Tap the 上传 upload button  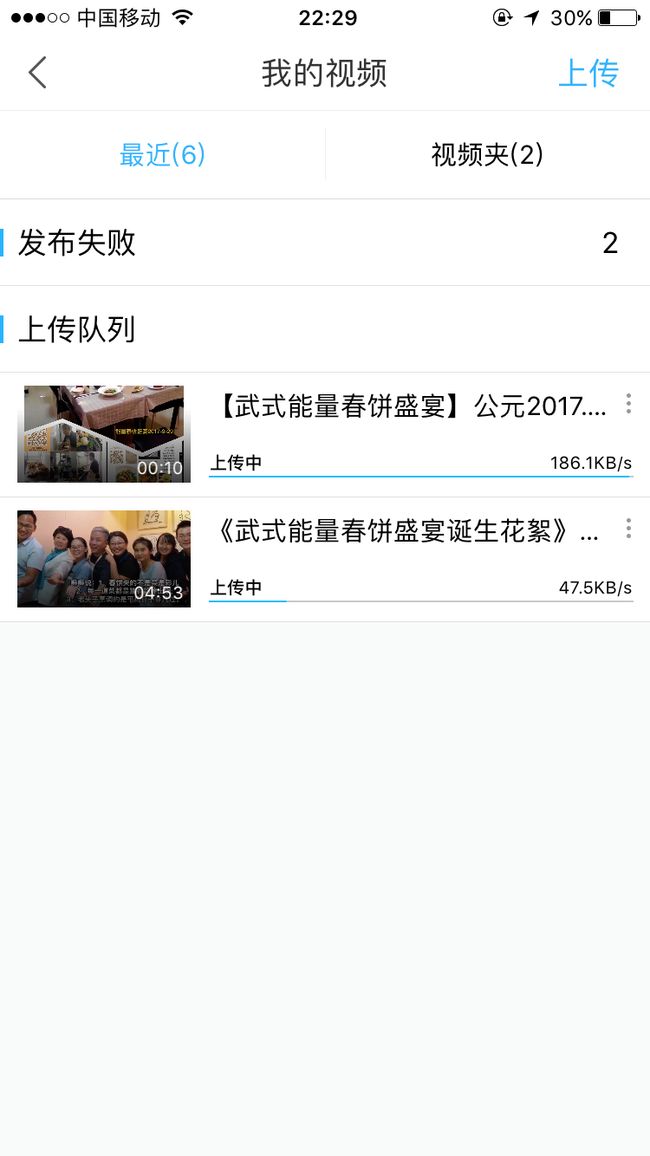click(x=588, y=73)
